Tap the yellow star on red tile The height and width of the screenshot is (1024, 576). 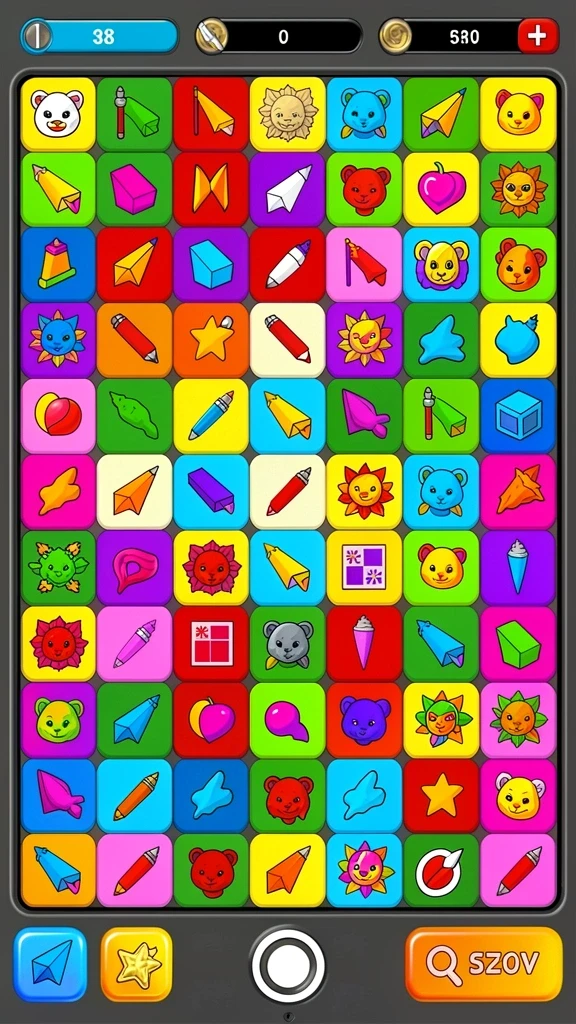[441, 795]
